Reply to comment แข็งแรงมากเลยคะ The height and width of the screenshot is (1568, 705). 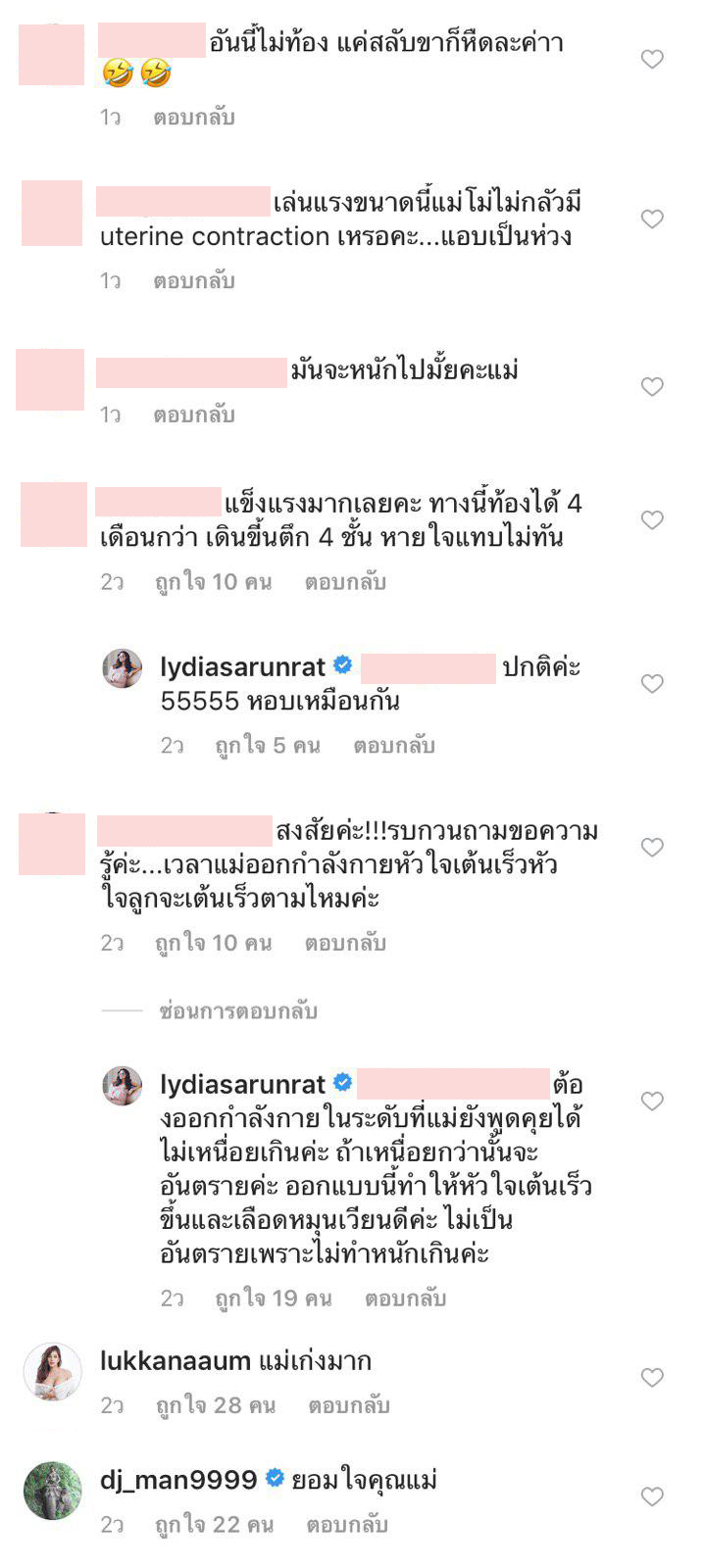[x=345, y=582]
